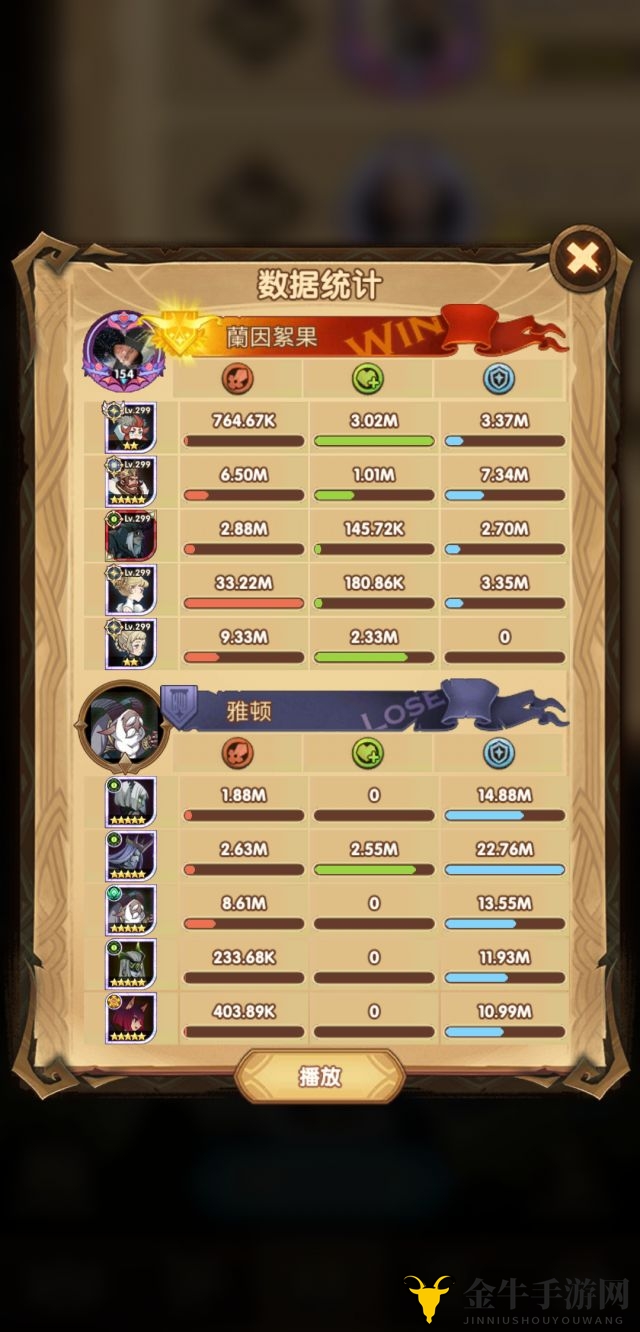Select the winning team hero with 33.22M damage
The image size is (640, 1332).
click(x=131, y=590)
